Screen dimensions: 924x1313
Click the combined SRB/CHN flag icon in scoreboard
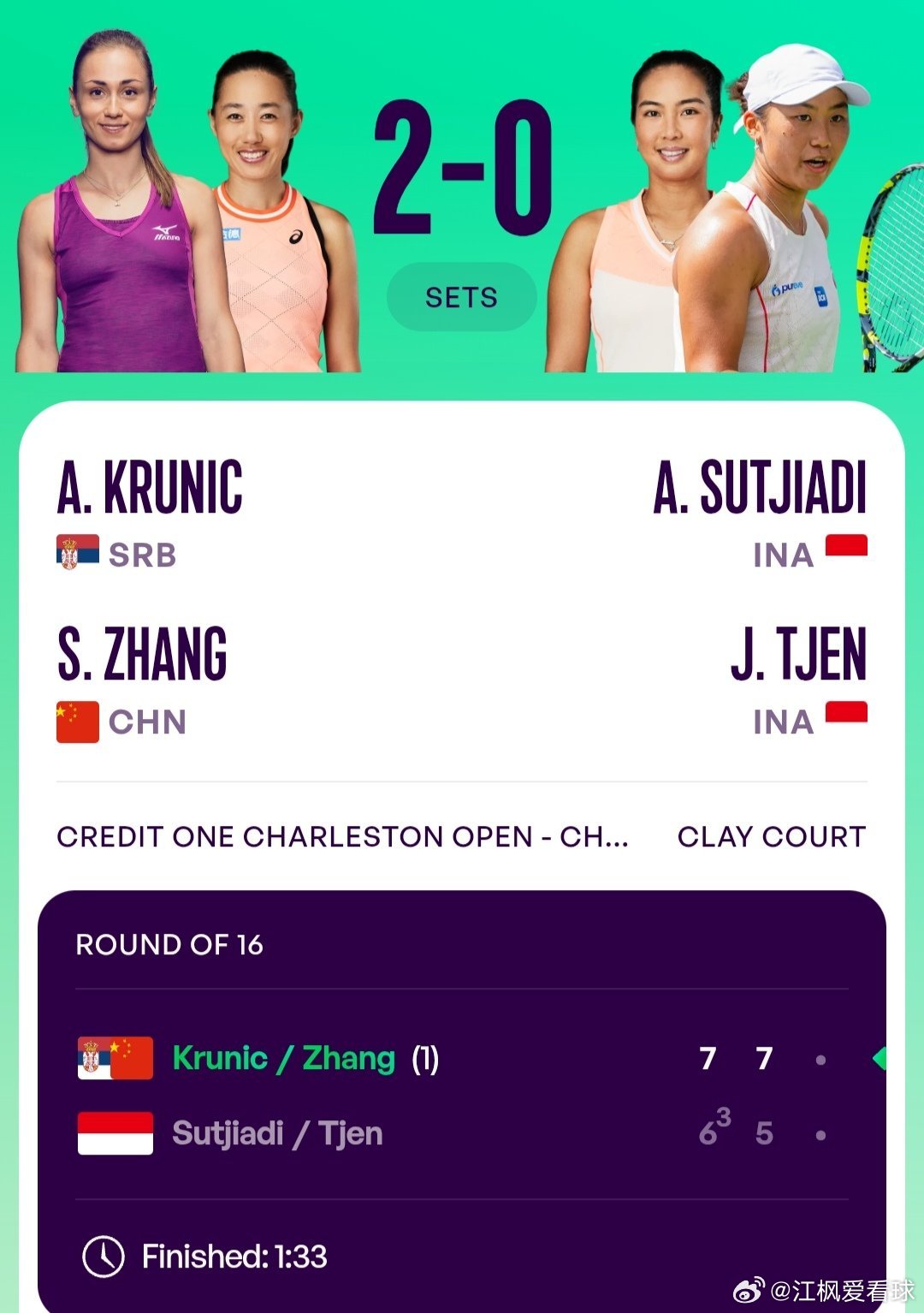(114, 1058)
